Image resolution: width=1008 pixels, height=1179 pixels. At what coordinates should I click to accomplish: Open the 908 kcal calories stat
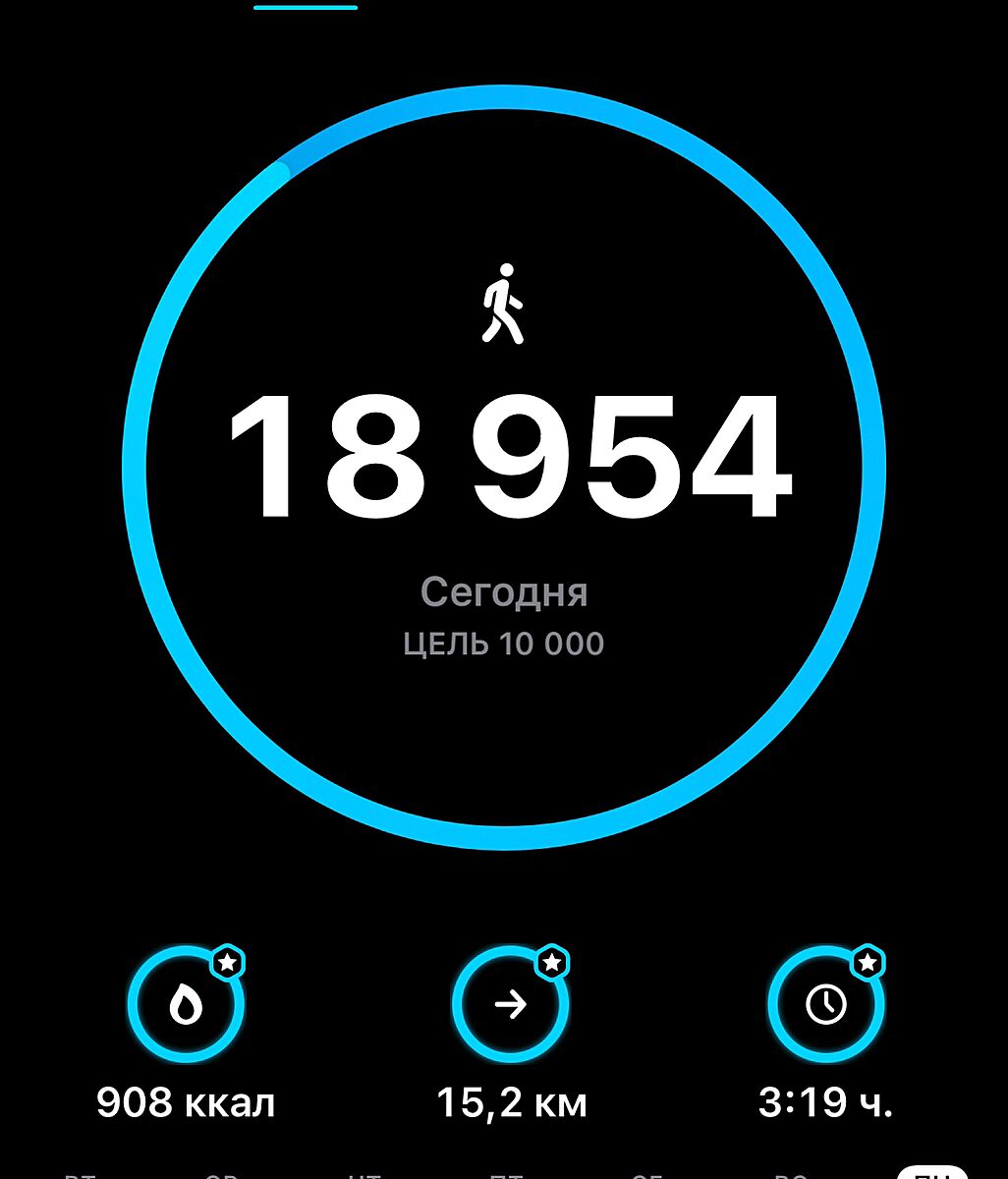(186, 1005)
